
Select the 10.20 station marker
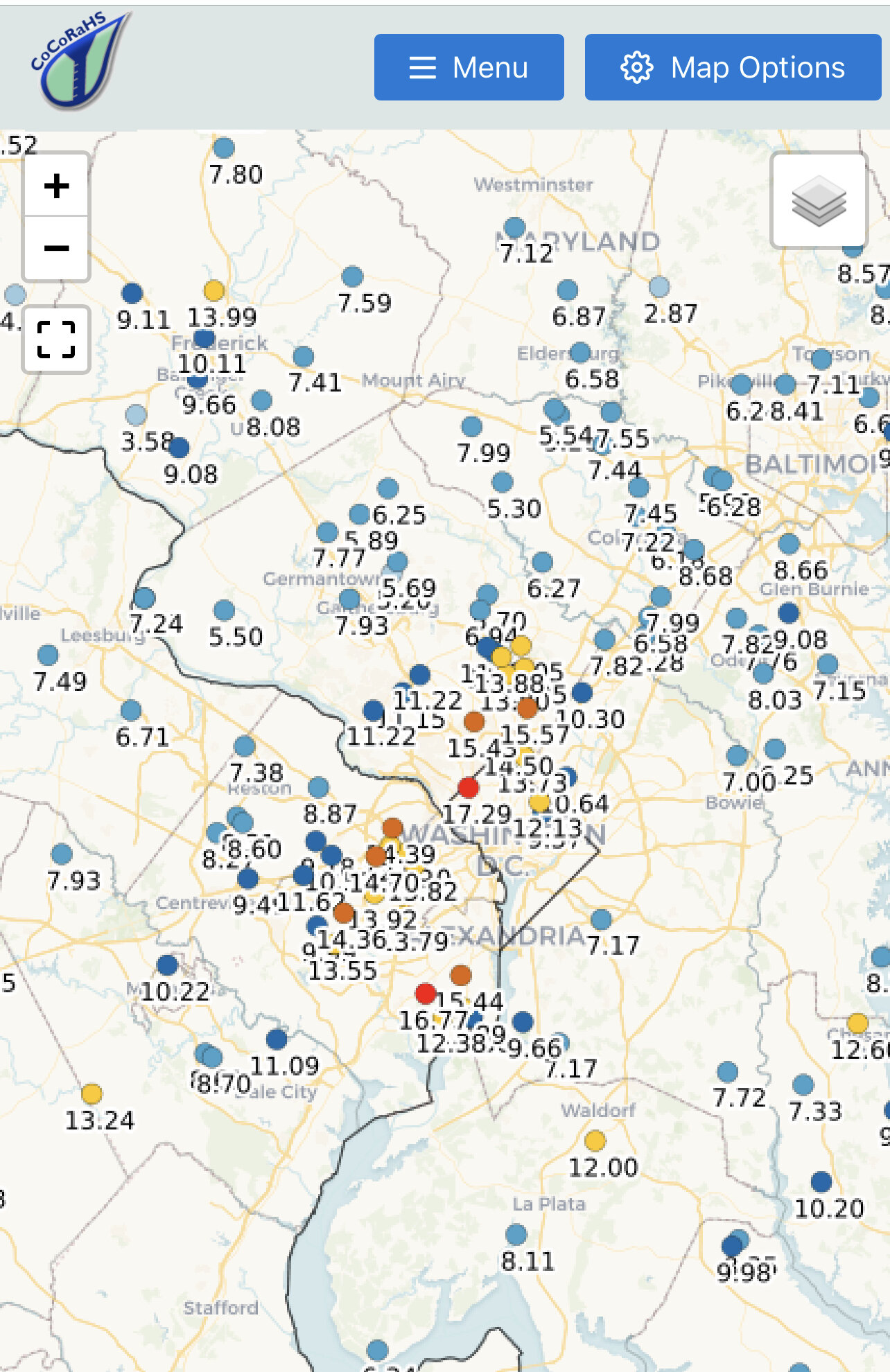coord(821,1181)
